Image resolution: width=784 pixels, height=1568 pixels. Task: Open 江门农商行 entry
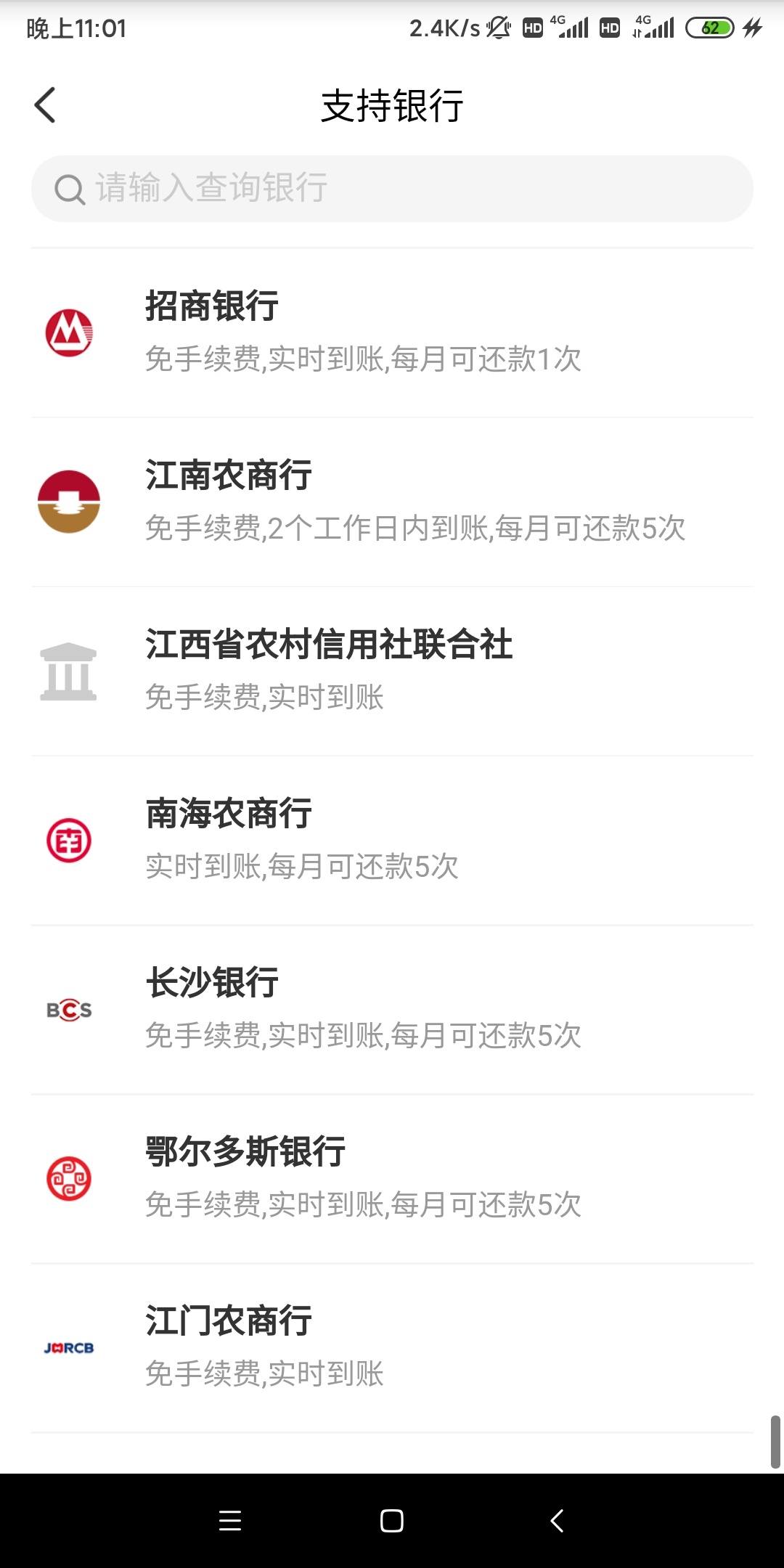click(392, 1347)
